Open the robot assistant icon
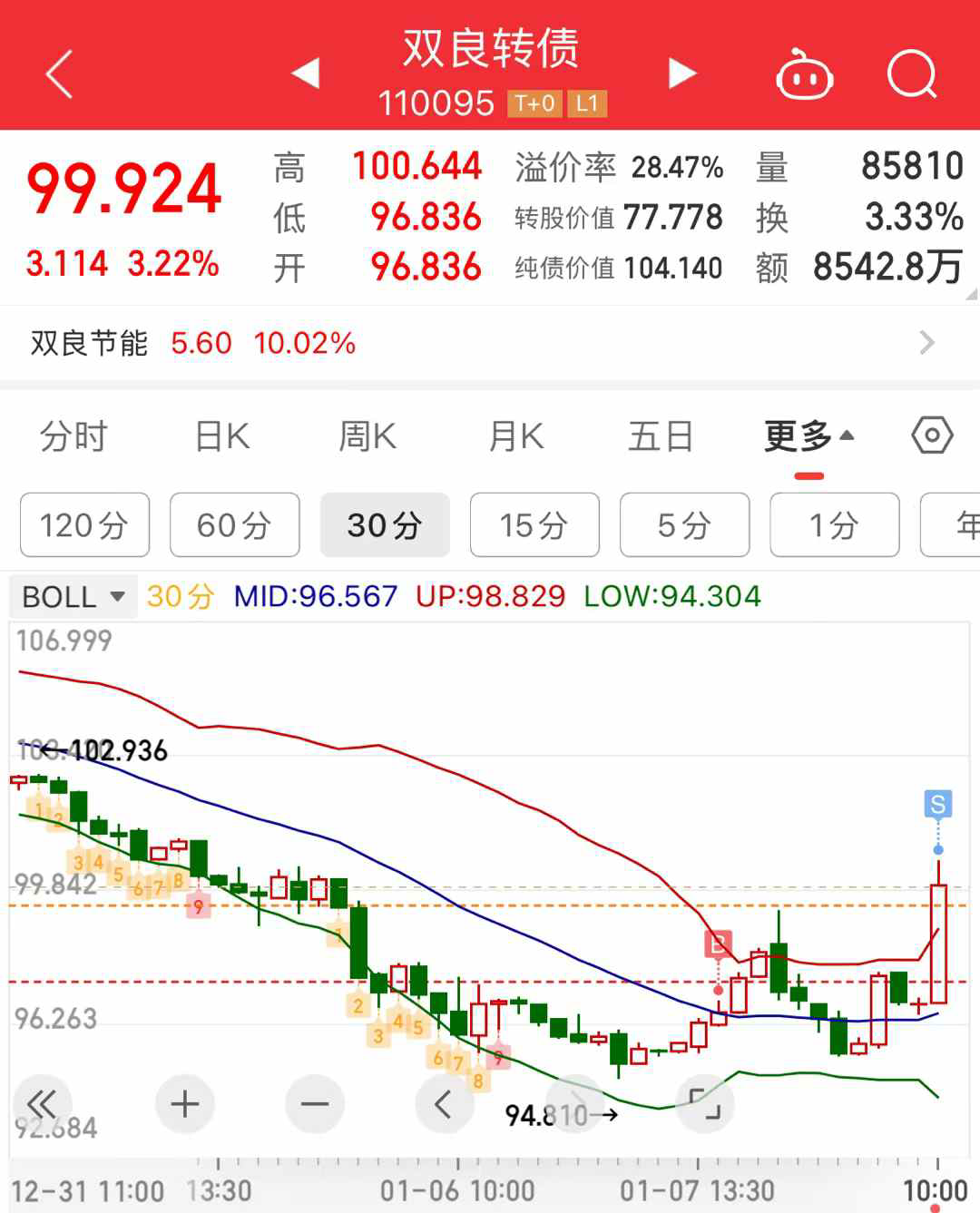980x1213 pixels. pyautogui.click(x=804, y=75)
